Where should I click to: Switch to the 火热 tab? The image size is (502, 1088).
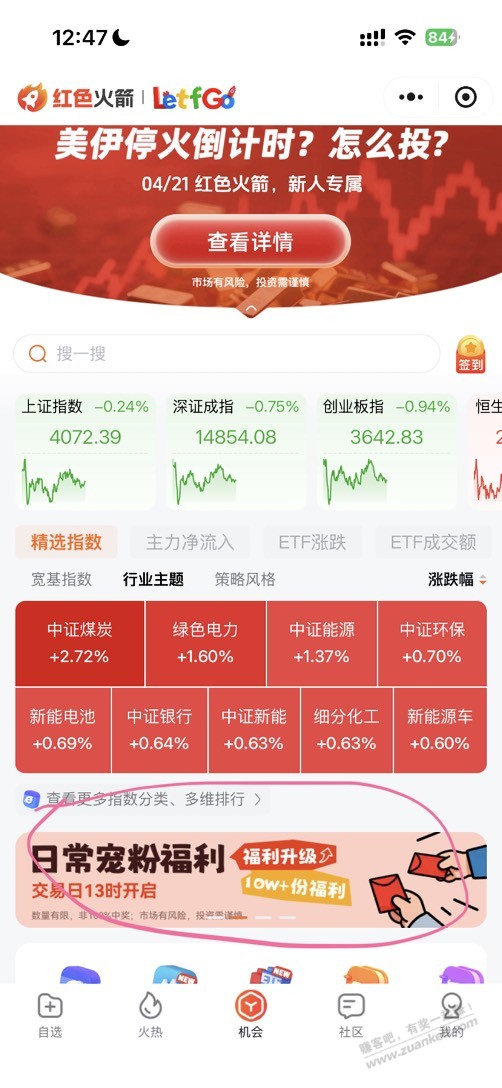tap(150, 1014)
